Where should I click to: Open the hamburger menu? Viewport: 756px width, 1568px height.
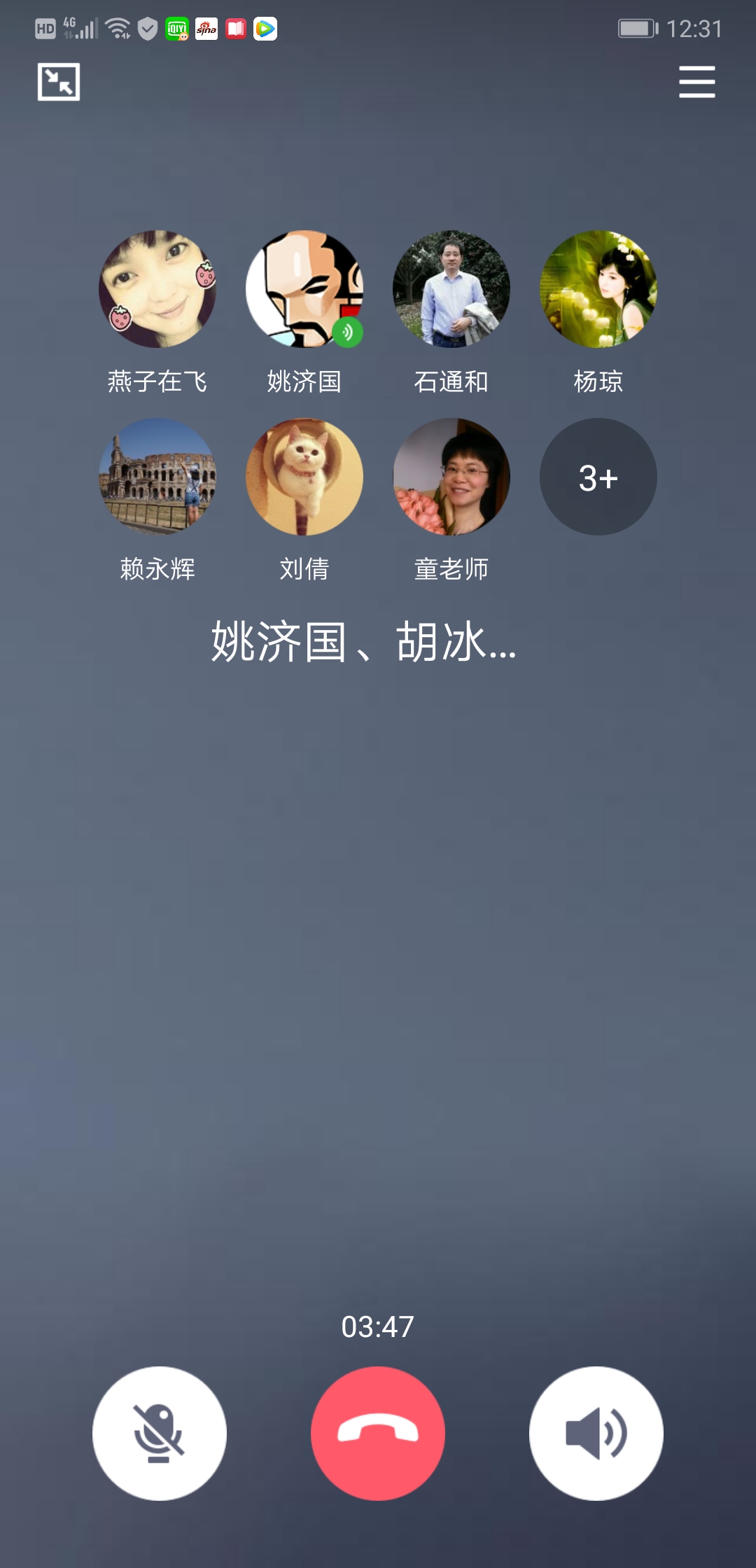tap(696, 82)
